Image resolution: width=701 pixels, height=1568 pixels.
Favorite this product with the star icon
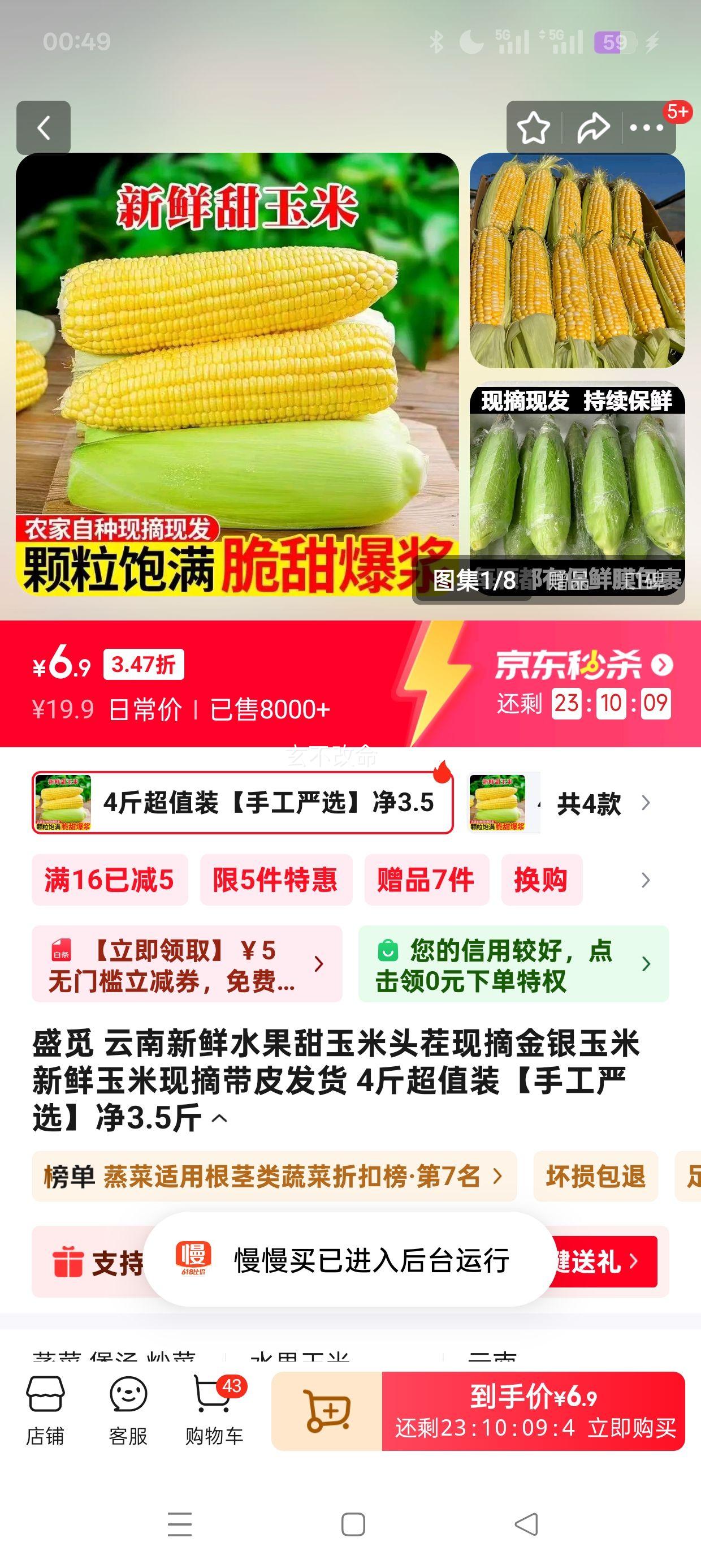[534, 128]
